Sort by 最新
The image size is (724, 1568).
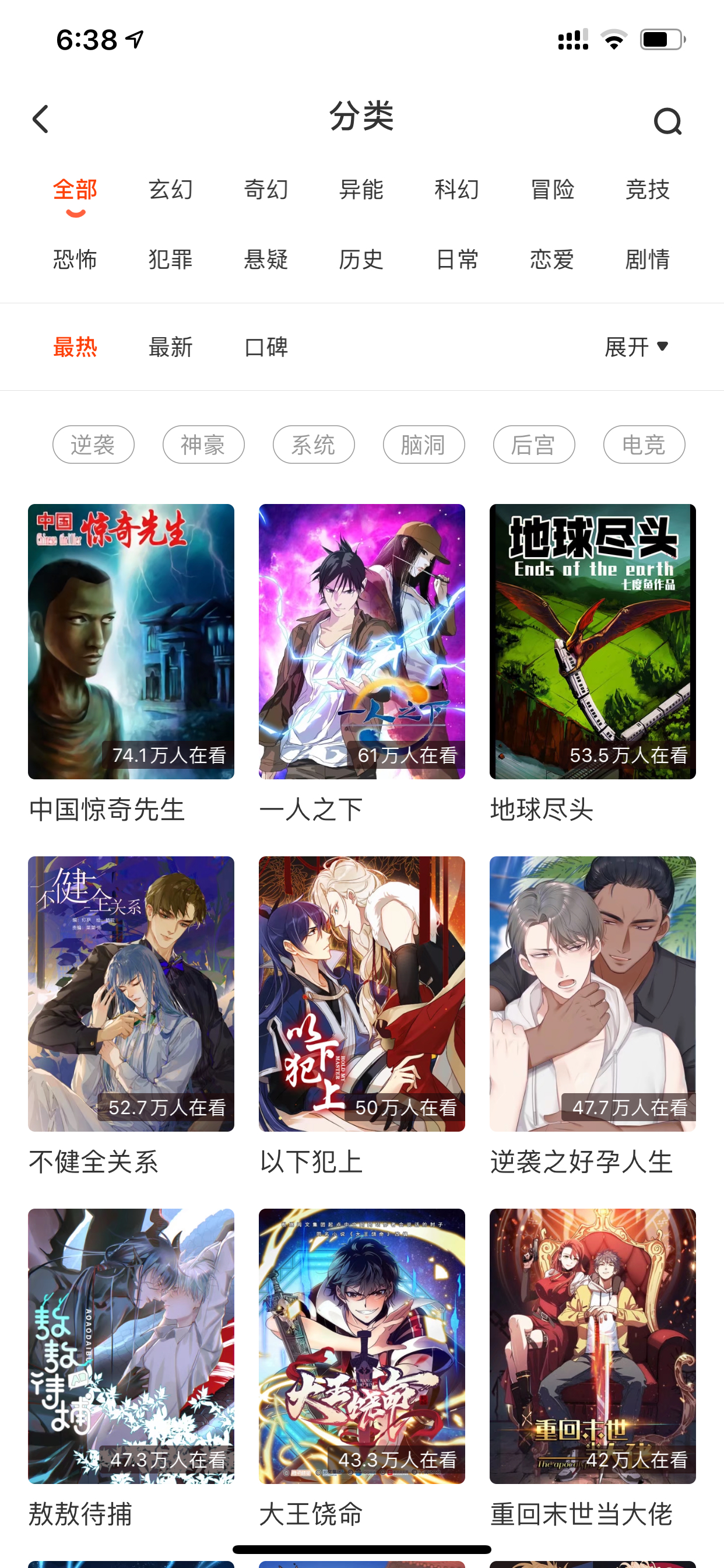coord(171,347)
